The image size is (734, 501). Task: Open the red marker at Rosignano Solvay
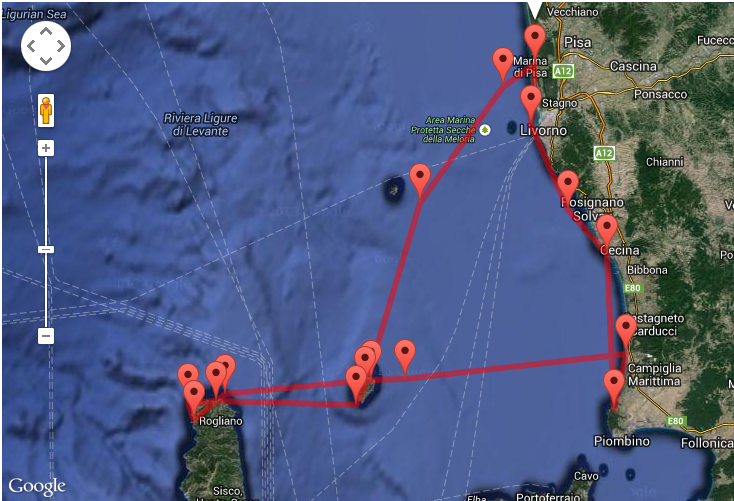click(568, 185)
